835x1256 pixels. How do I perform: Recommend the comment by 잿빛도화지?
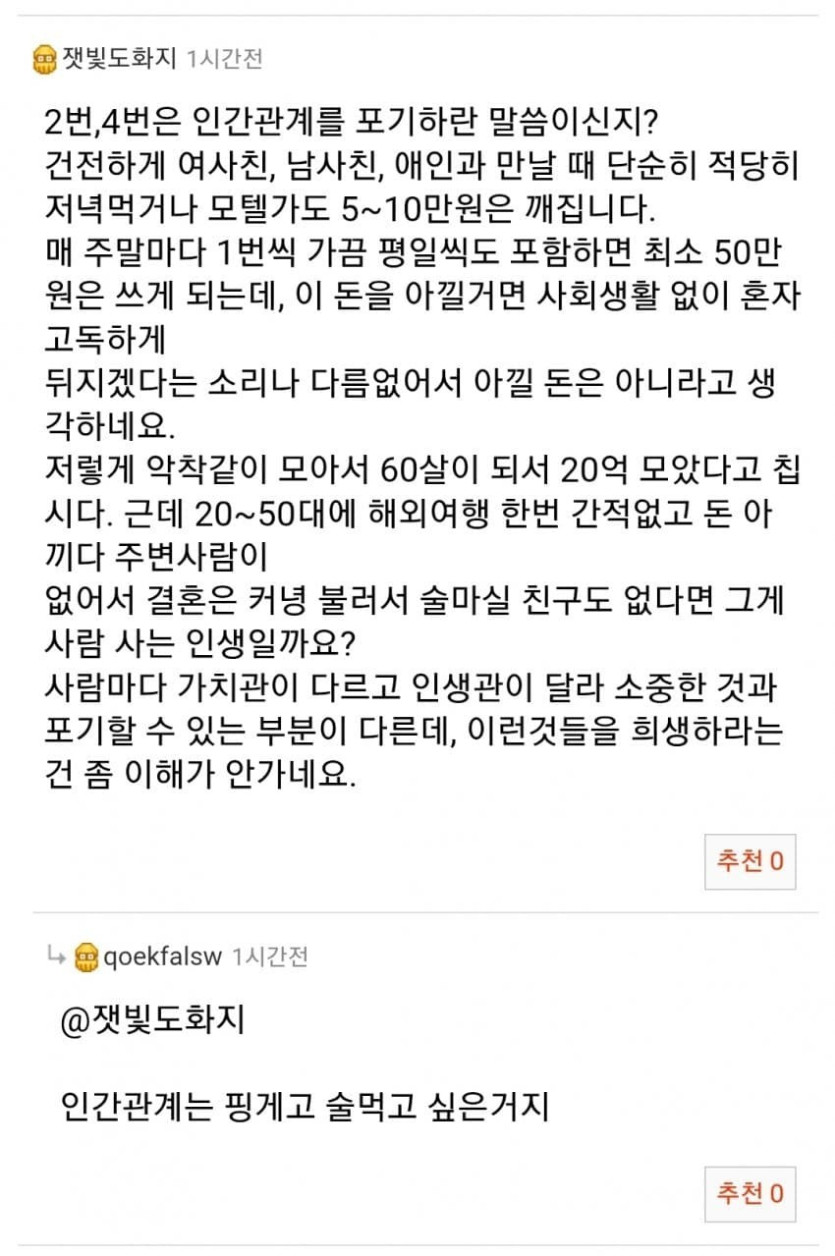pyautogui.click(x=749, y=862)
